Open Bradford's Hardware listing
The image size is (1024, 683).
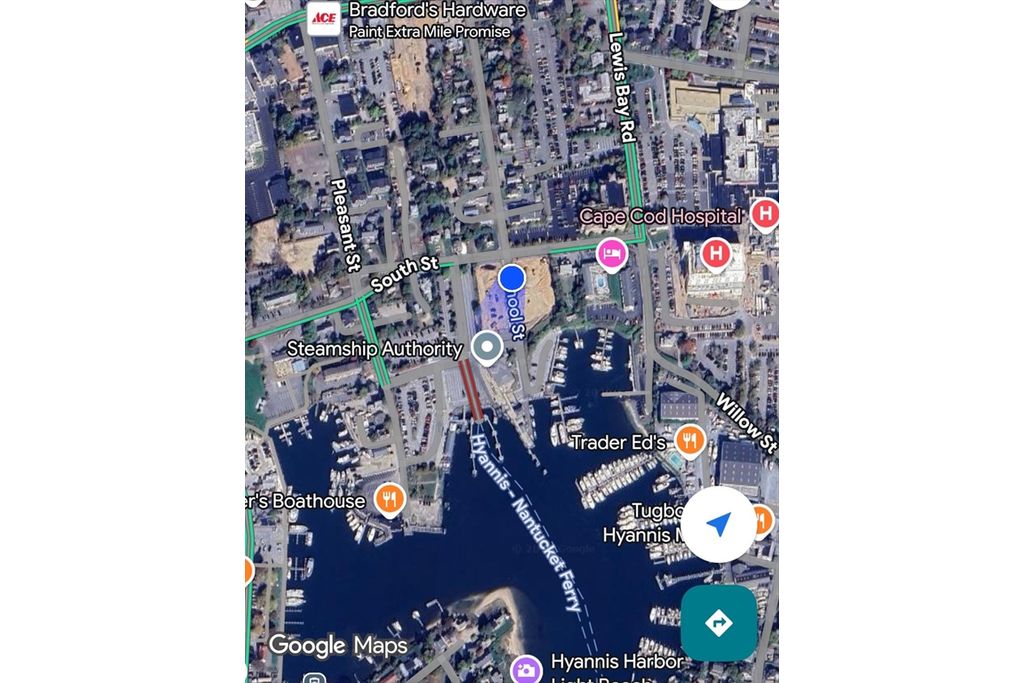(324, 19)
